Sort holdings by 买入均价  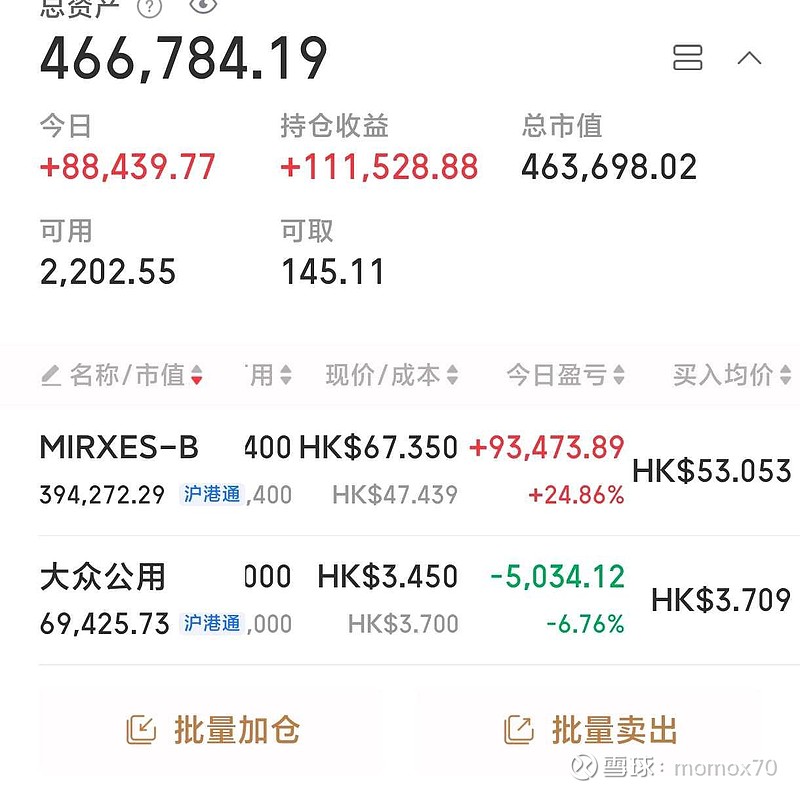(x=732, y=375)
